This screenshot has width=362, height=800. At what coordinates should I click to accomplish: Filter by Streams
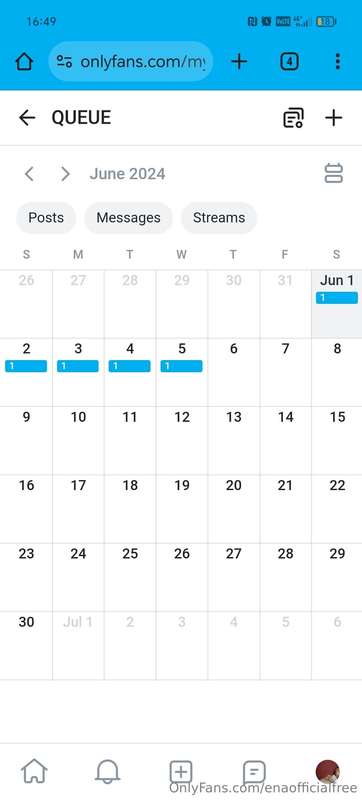pos(219,218)
